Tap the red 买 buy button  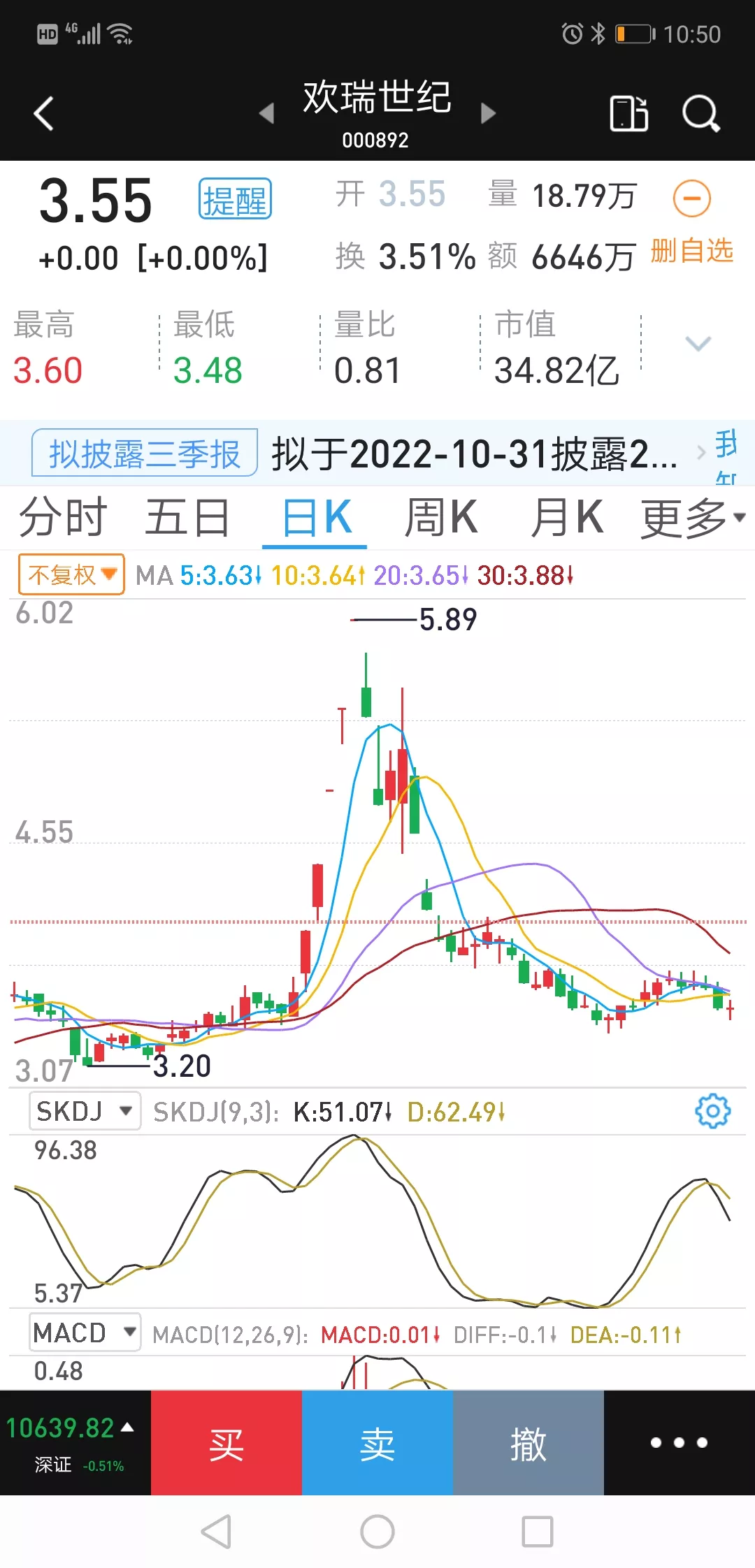coord(226,1443)
